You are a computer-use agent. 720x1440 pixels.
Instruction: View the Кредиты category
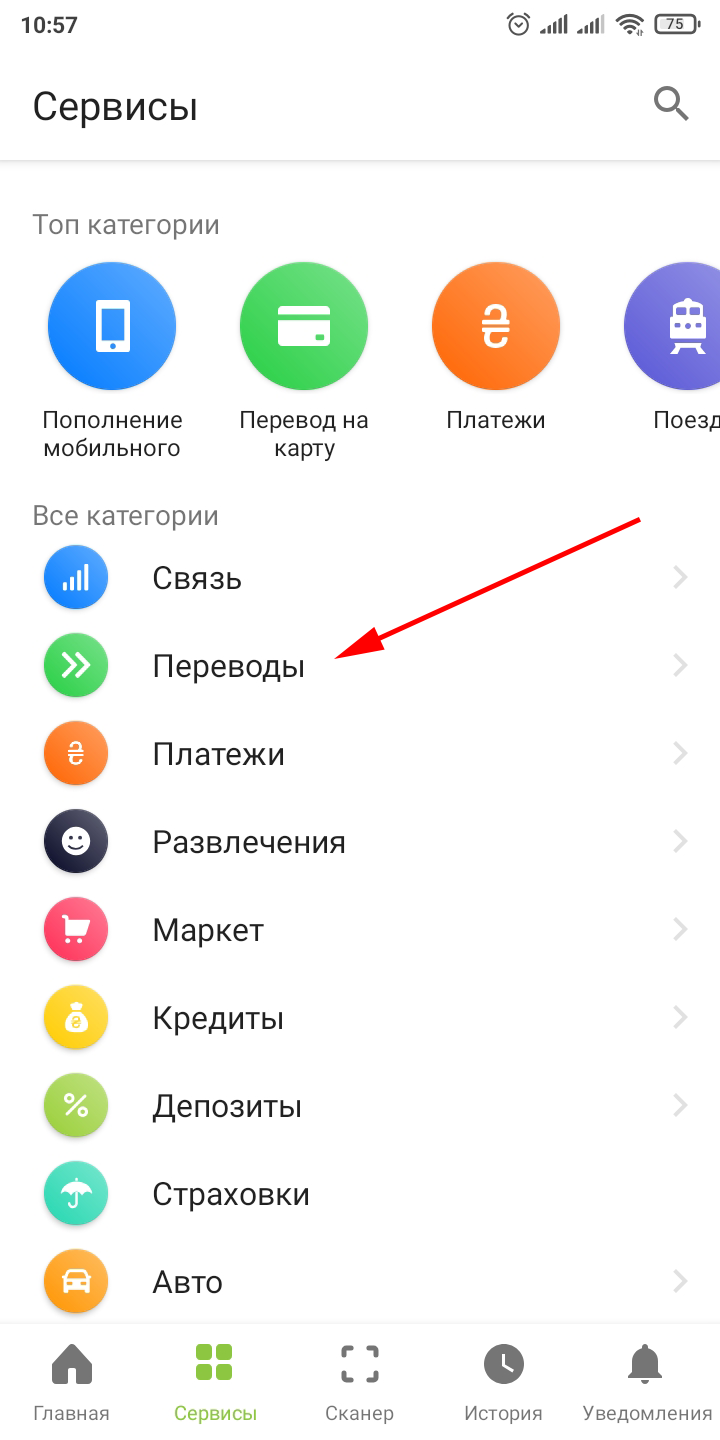point(360,1018)
